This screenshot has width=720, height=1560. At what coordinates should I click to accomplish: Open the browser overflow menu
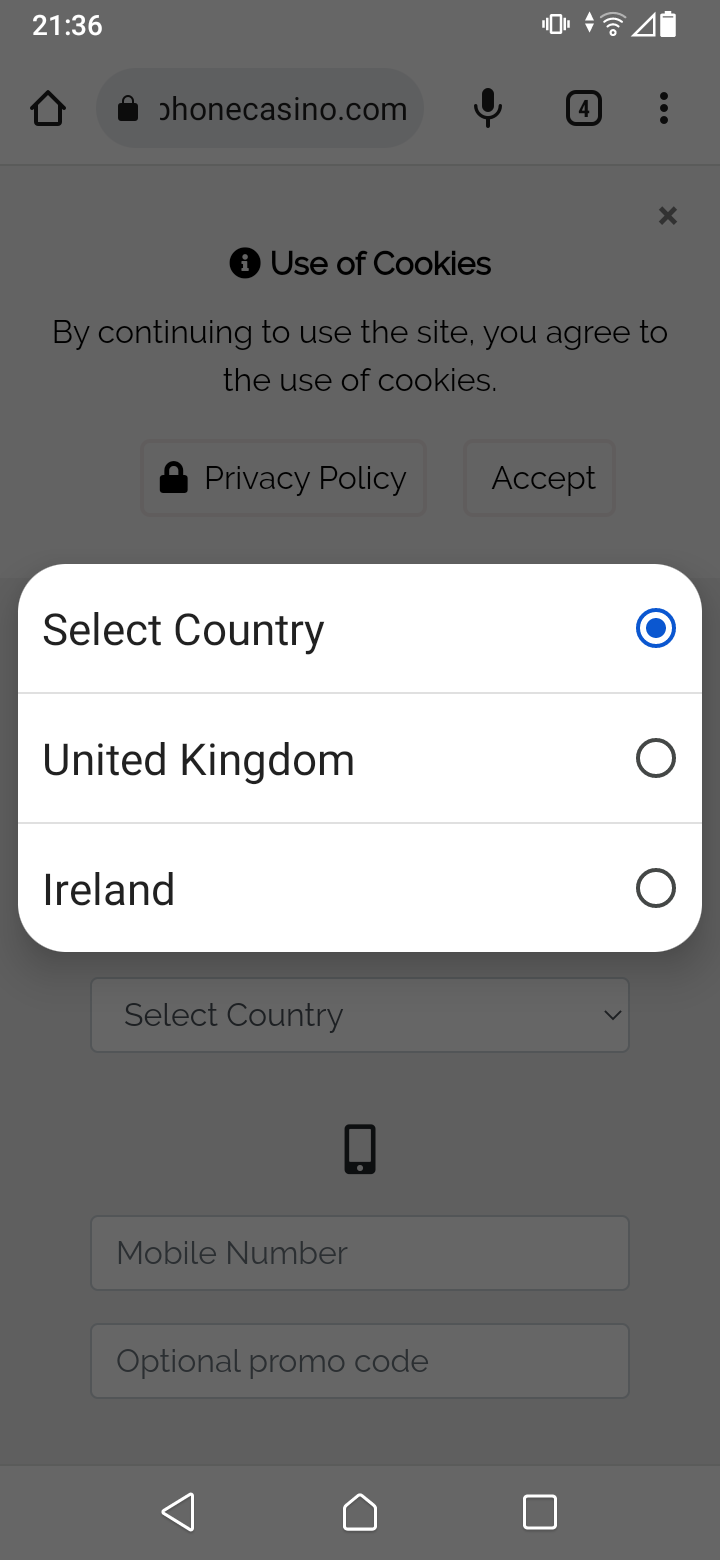[663, 109]
